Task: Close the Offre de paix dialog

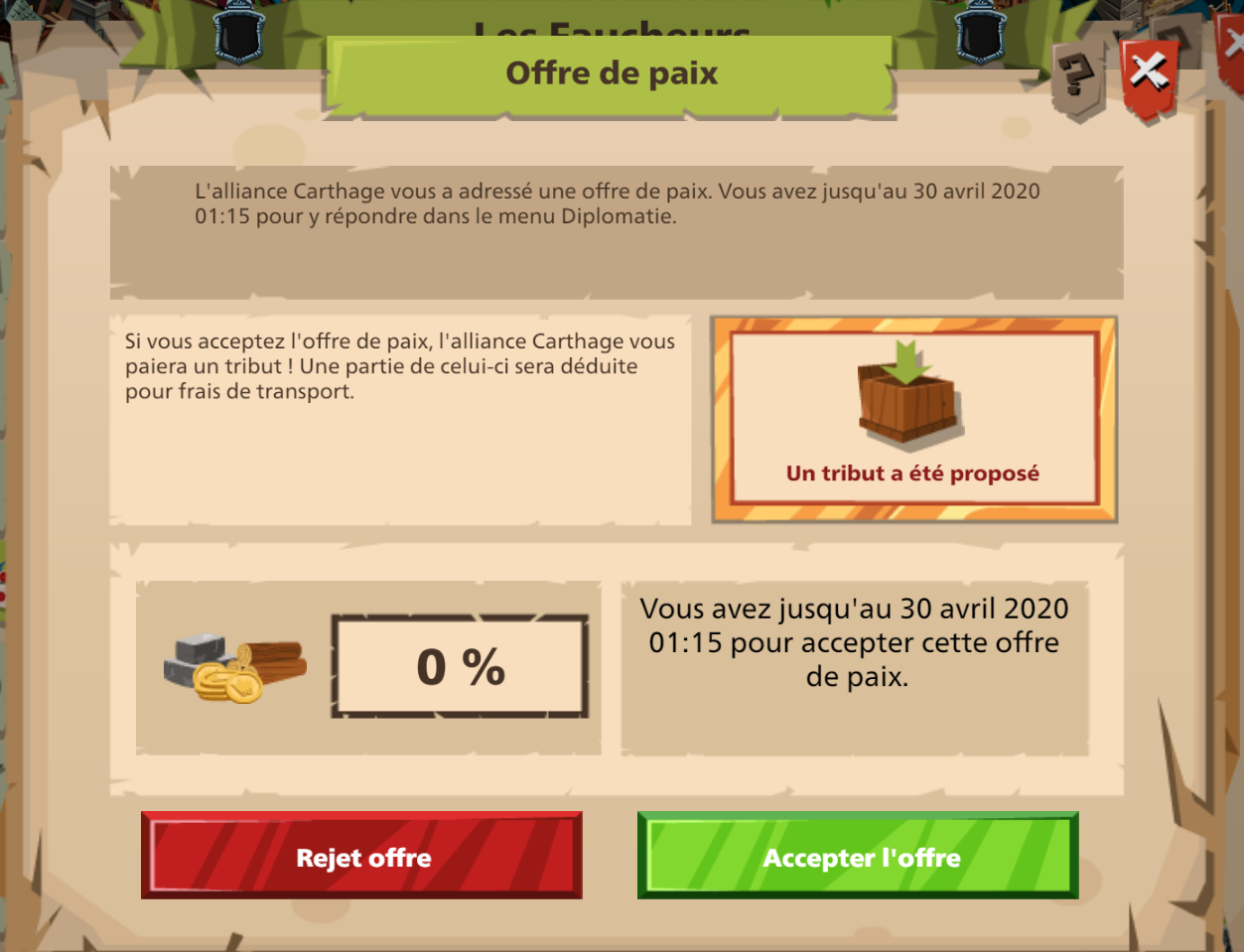Action: 1149,75
